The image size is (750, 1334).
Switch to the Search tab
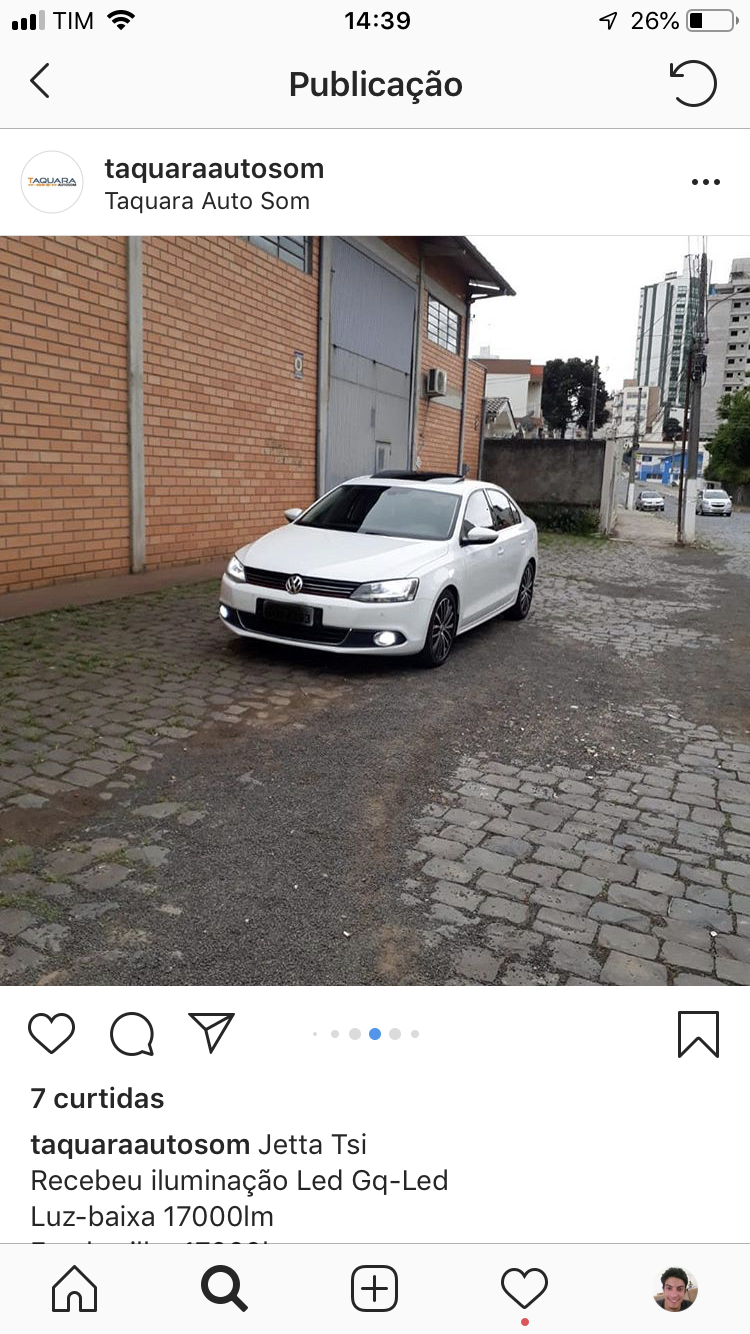point(224,1289)
